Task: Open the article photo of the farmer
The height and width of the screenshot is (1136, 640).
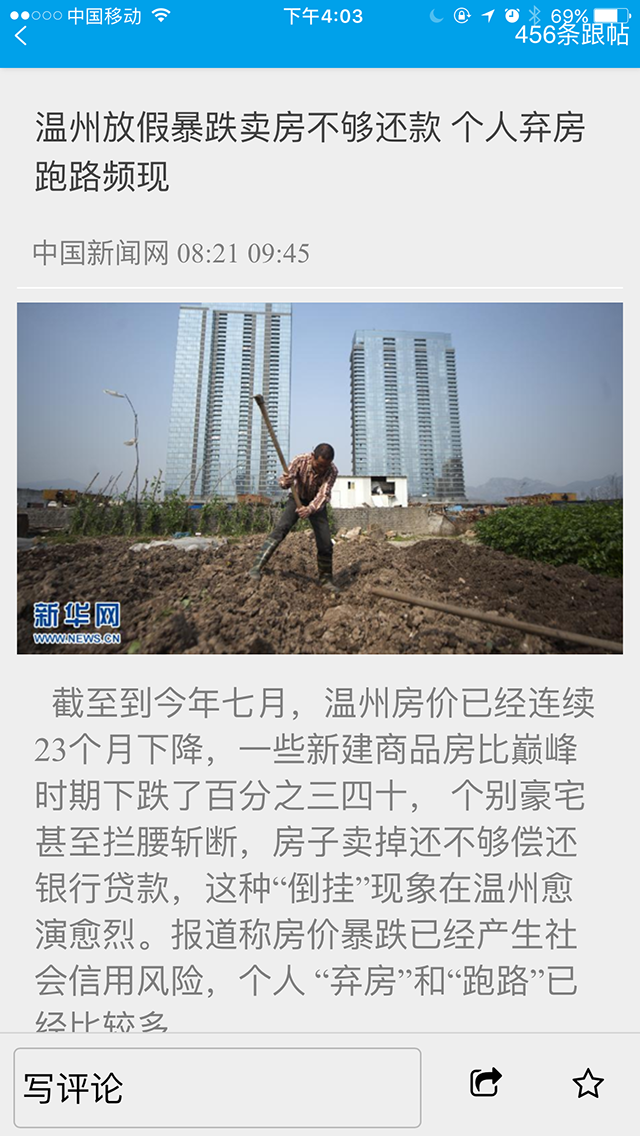Action: click(320, 478)
